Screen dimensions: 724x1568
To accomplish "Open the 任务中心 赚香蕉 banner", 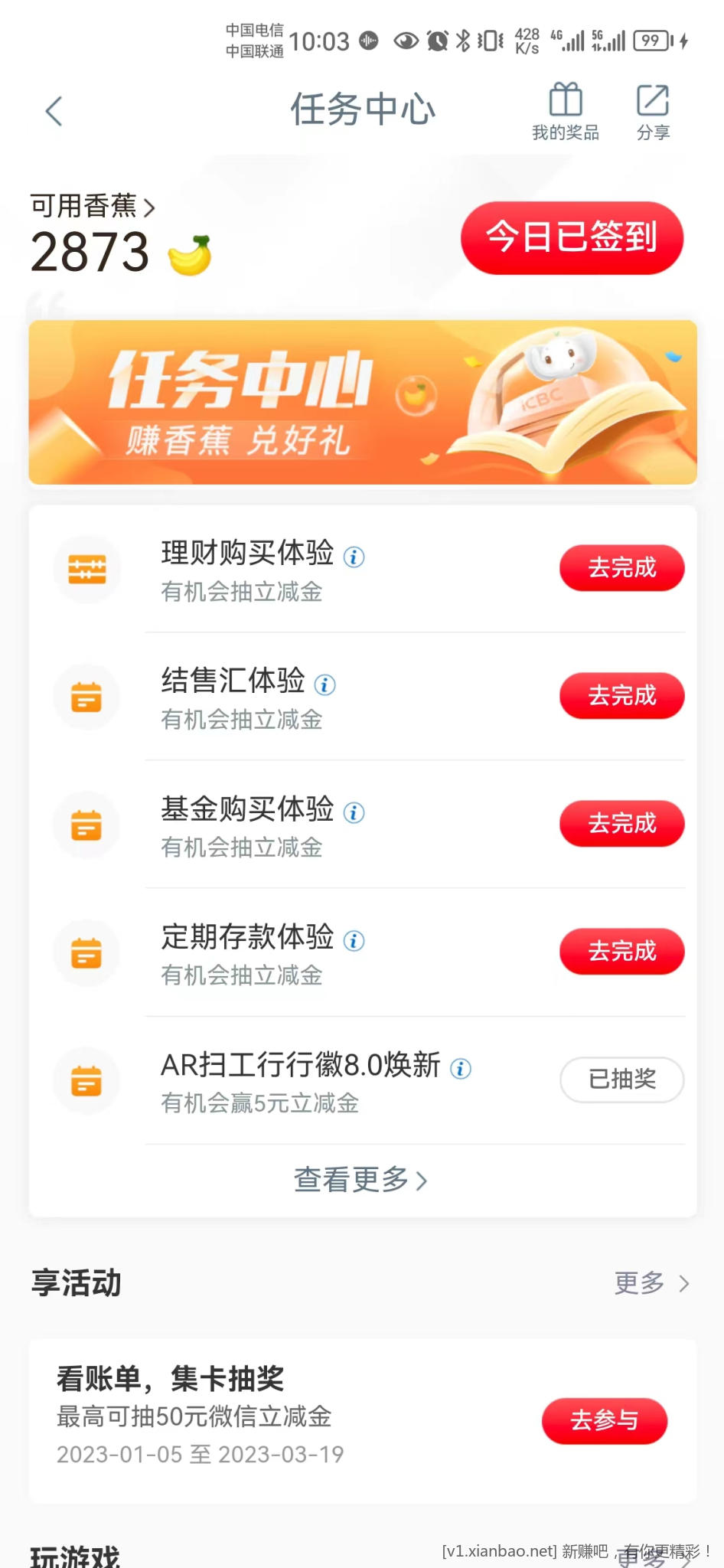I will (x=363, y=403).
